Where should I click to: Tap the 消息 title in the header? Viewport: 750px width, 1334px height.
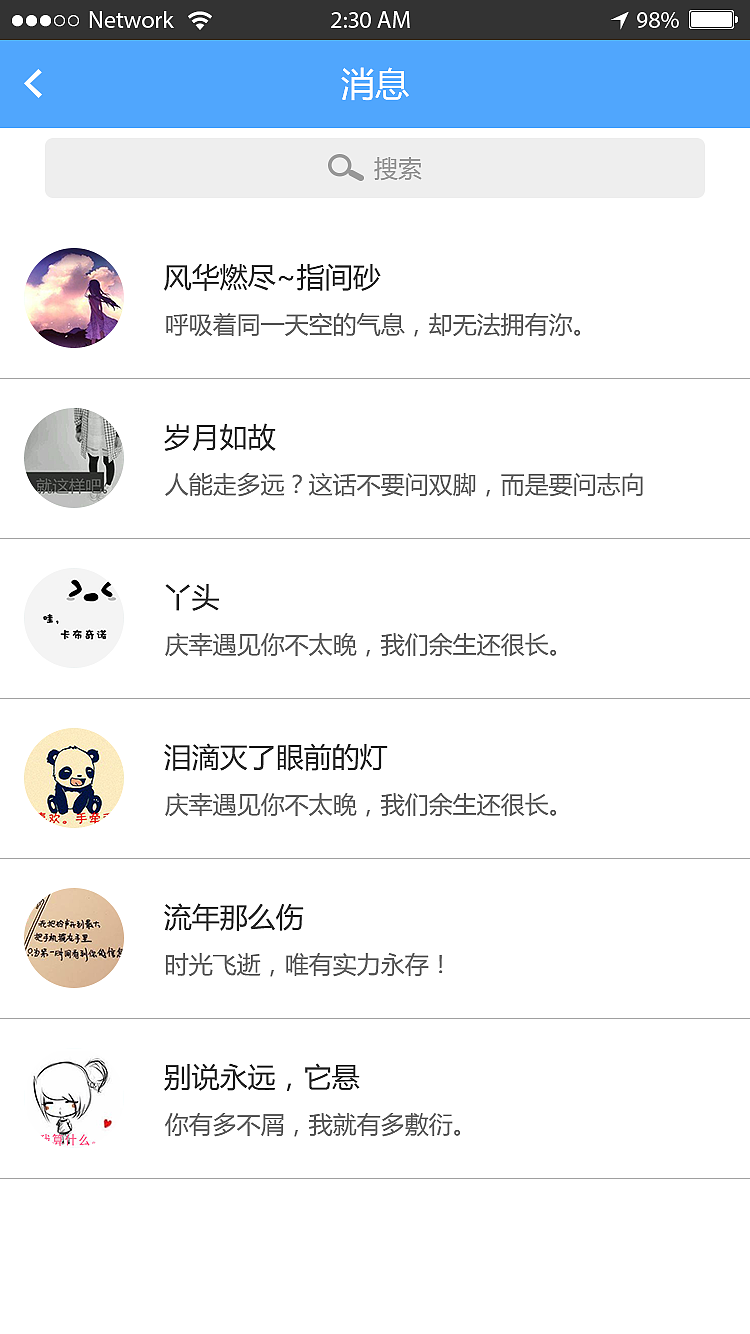[x=375, y=85]
